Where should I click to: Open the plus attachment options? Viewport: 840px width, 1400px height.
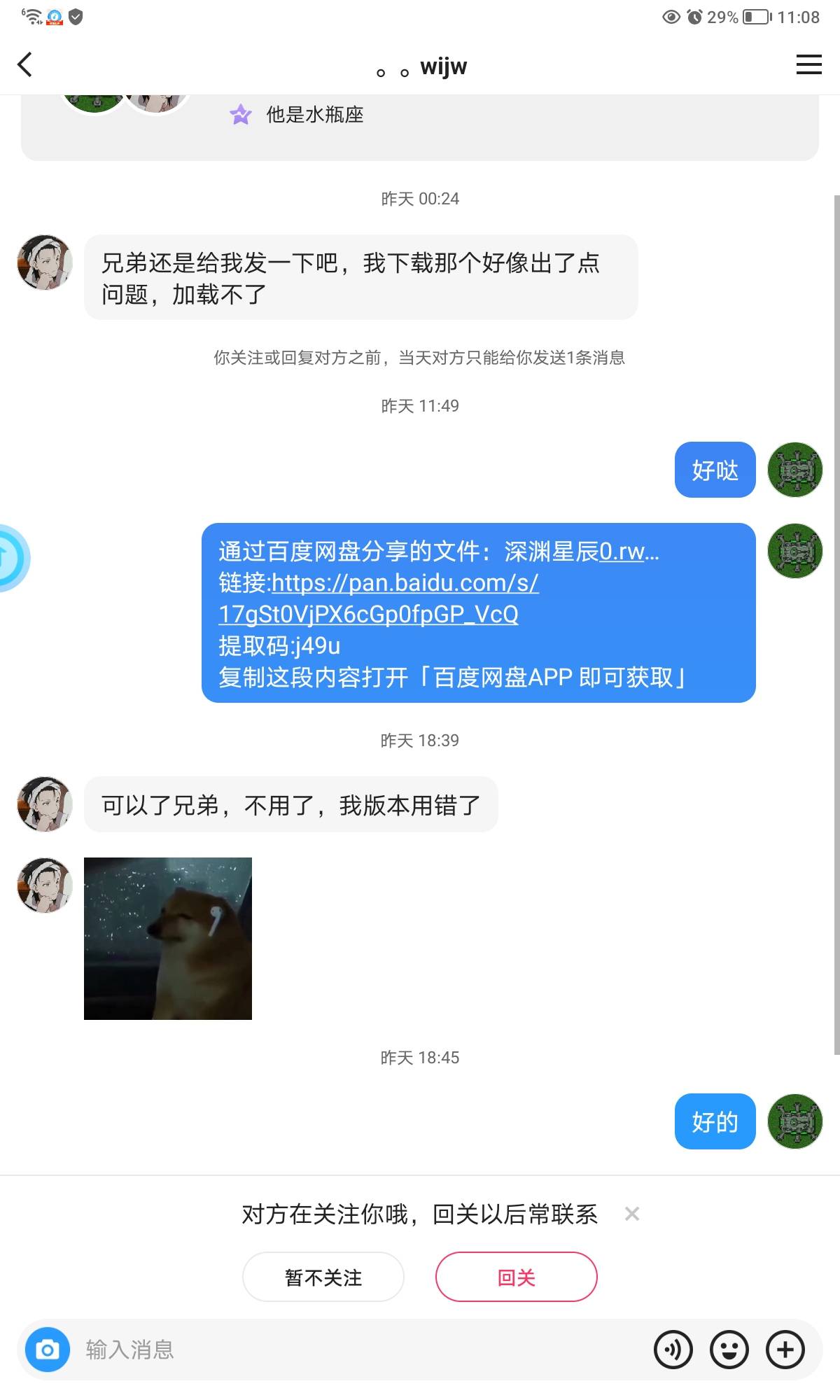click(785, 1350)
